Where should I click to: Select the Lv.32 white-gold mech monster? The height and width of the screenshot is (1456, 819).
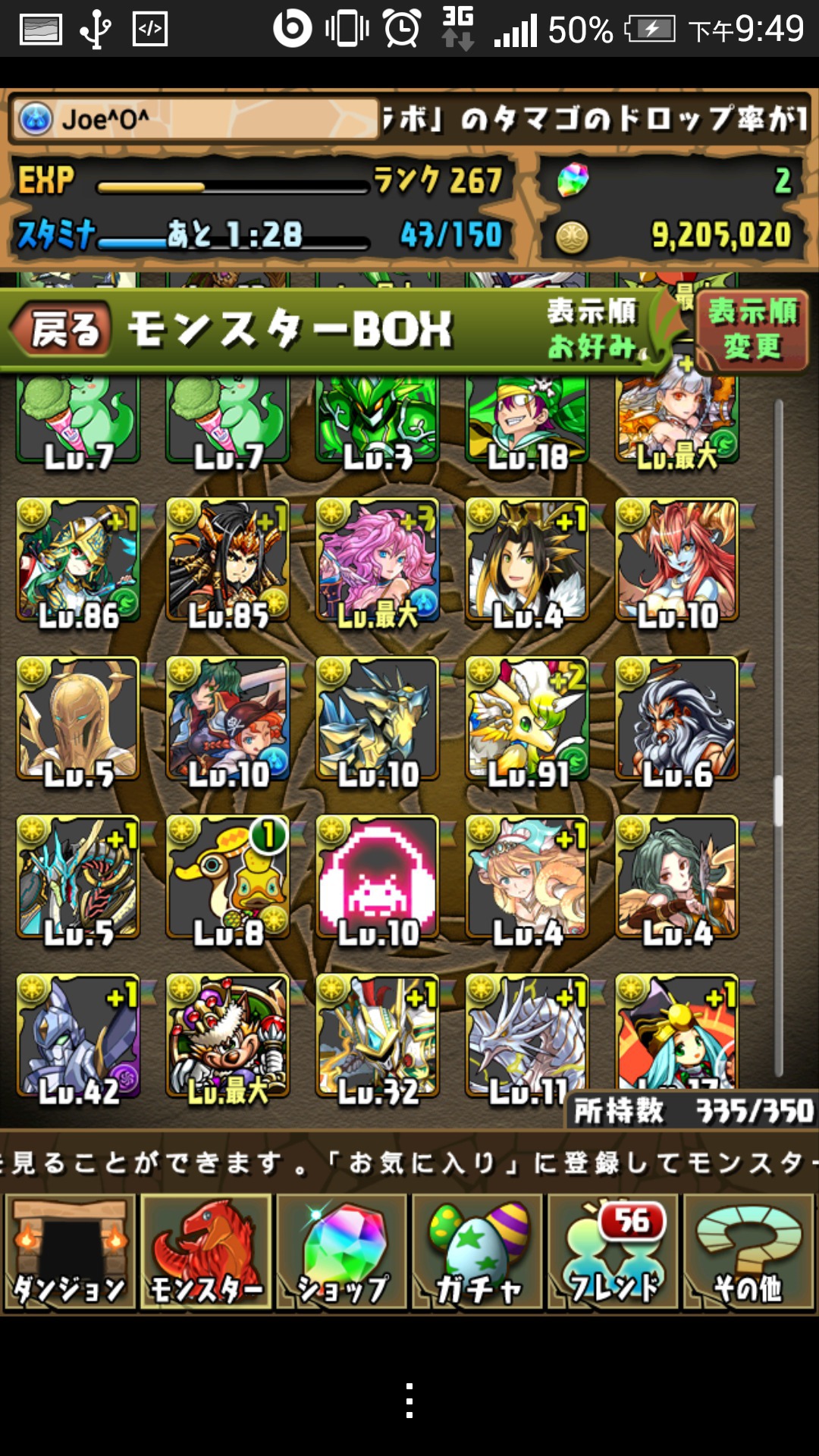point(378,1036)
